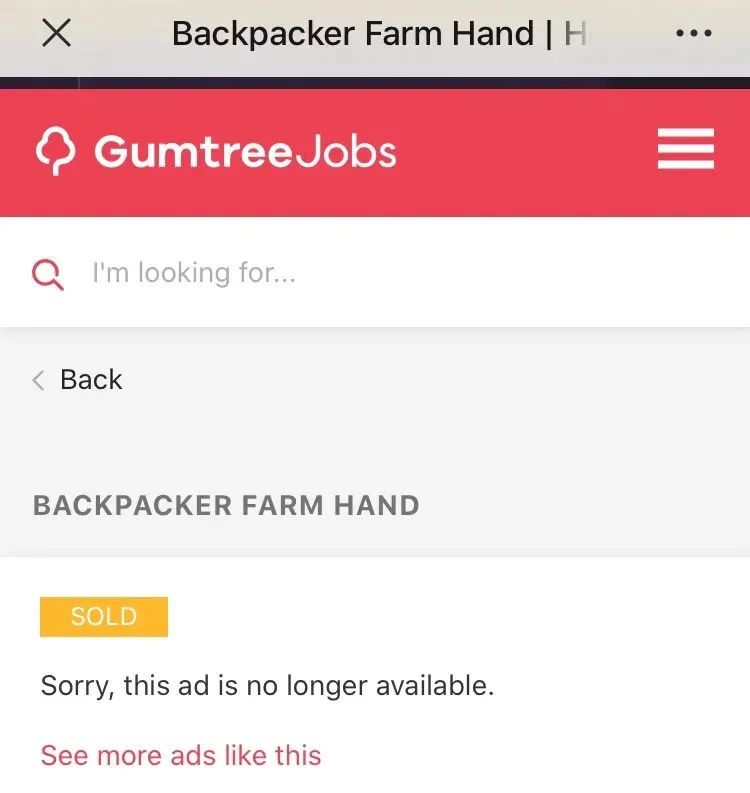750x793 pixels.
Task: Open the hamburger navigation menu
Action: tap(685, 151)
